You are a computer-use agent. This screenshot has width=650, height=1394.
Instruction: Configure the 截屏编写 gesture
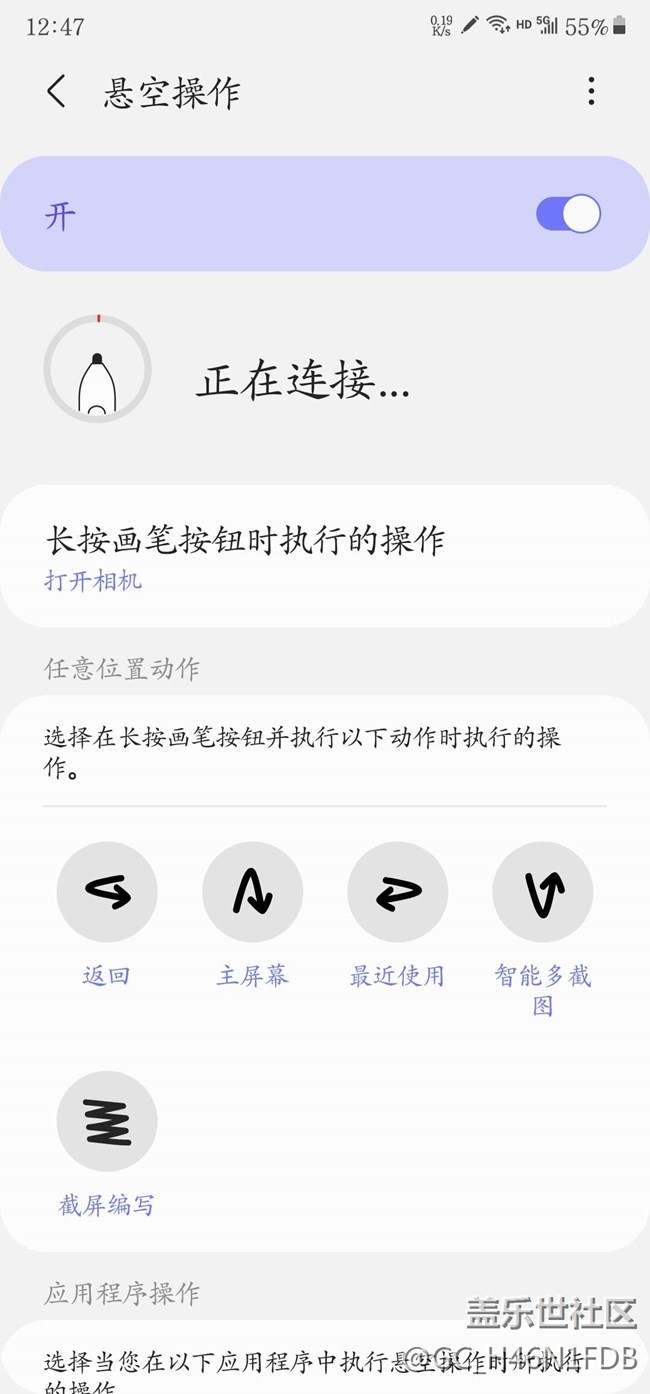pyautogui.click(x=107, y=1121)
